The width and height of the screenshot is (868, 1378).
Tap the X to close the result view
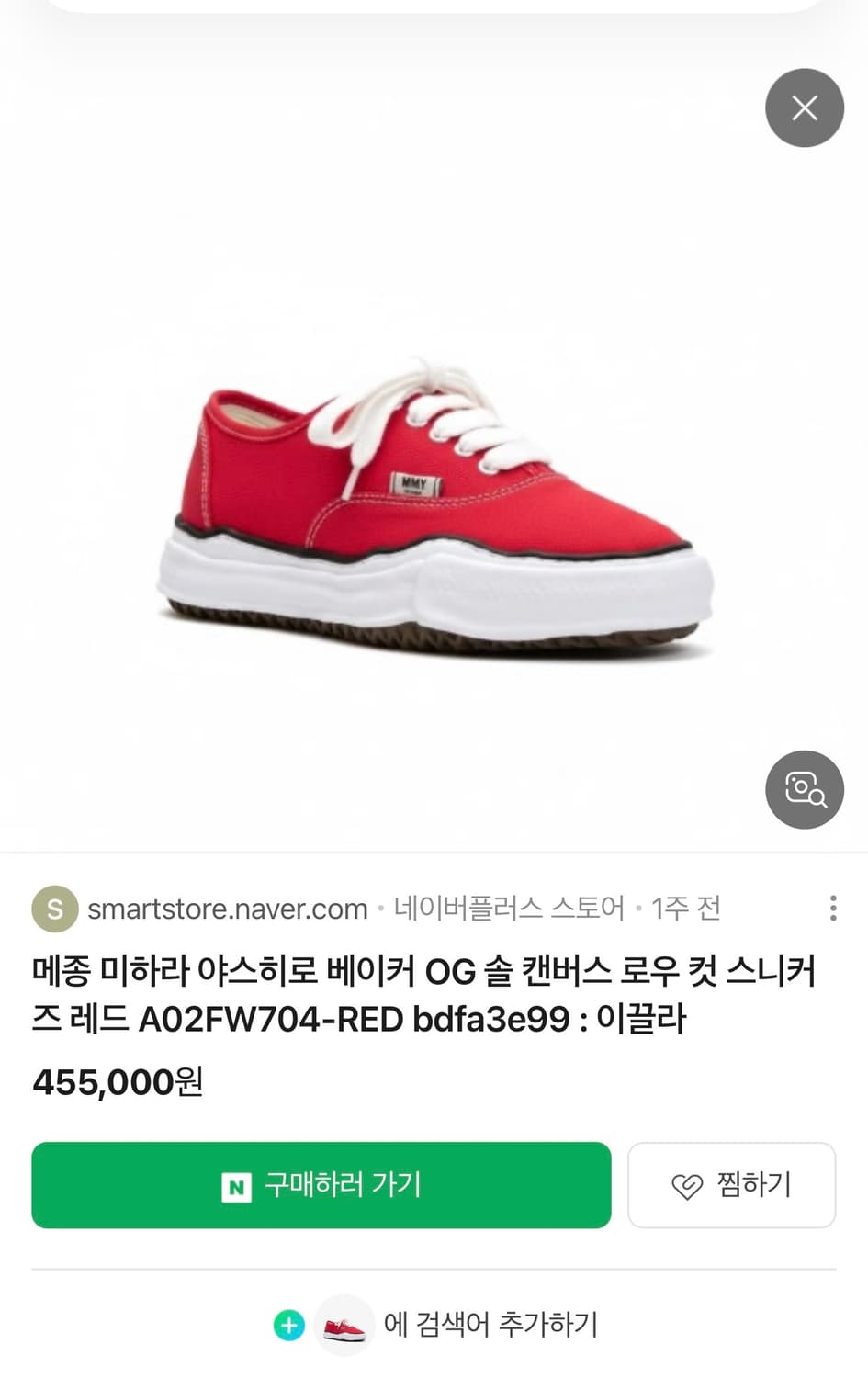pyautogui.click(x=804, y=107)
